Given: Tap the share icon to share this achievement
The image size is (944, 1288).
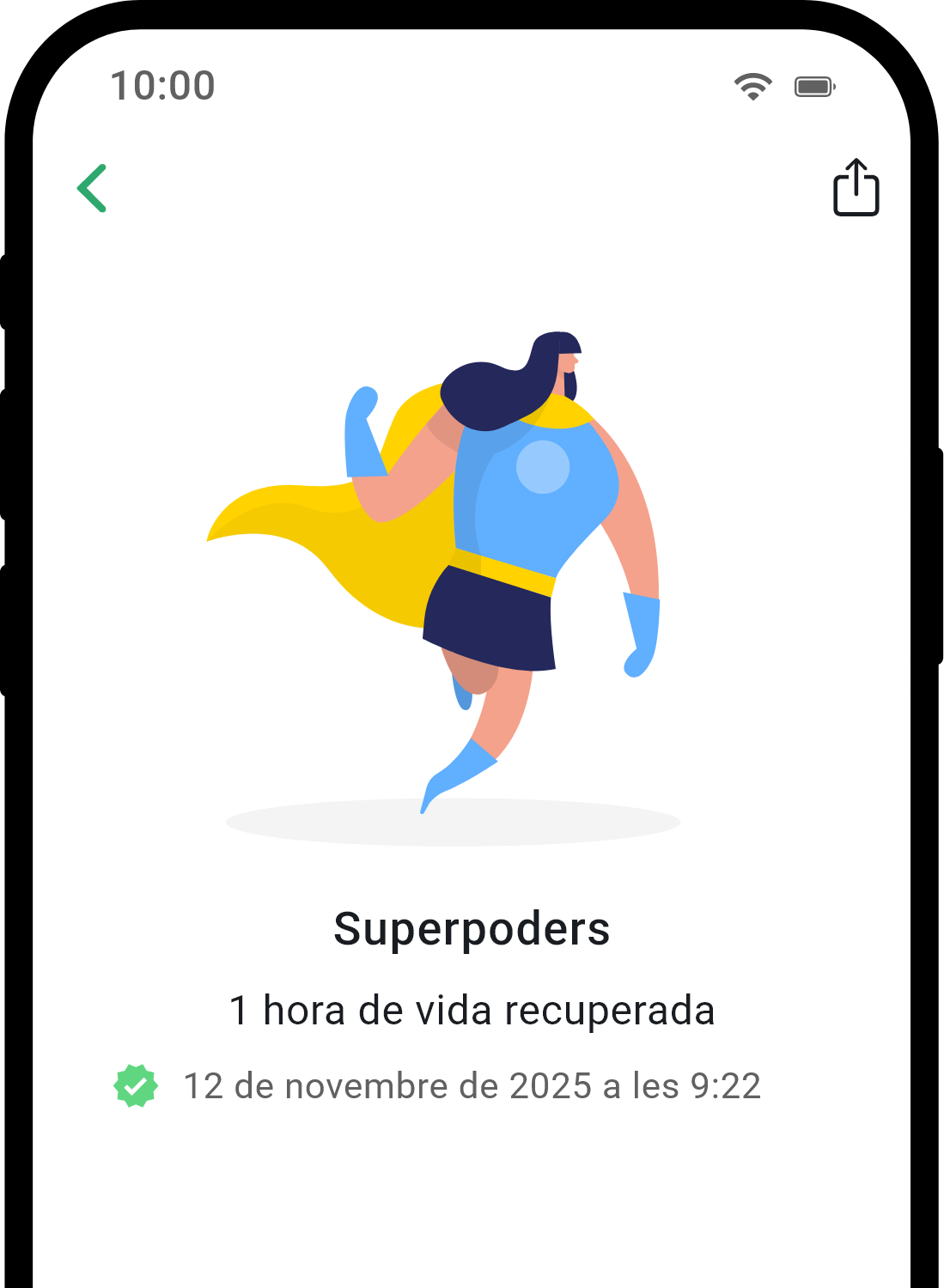Looking at the screenshot, I should pos(856,189).
